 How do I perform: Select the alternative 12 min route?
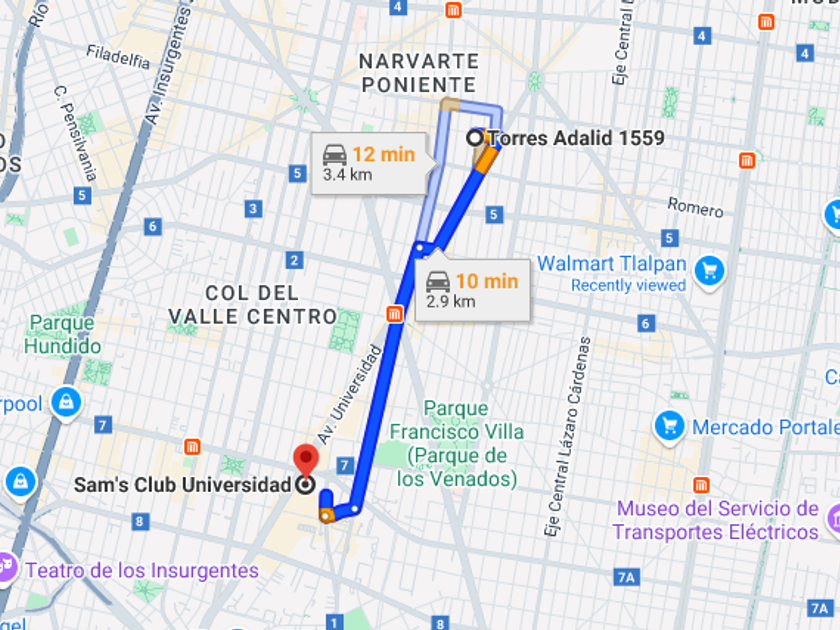click(369, 162)
